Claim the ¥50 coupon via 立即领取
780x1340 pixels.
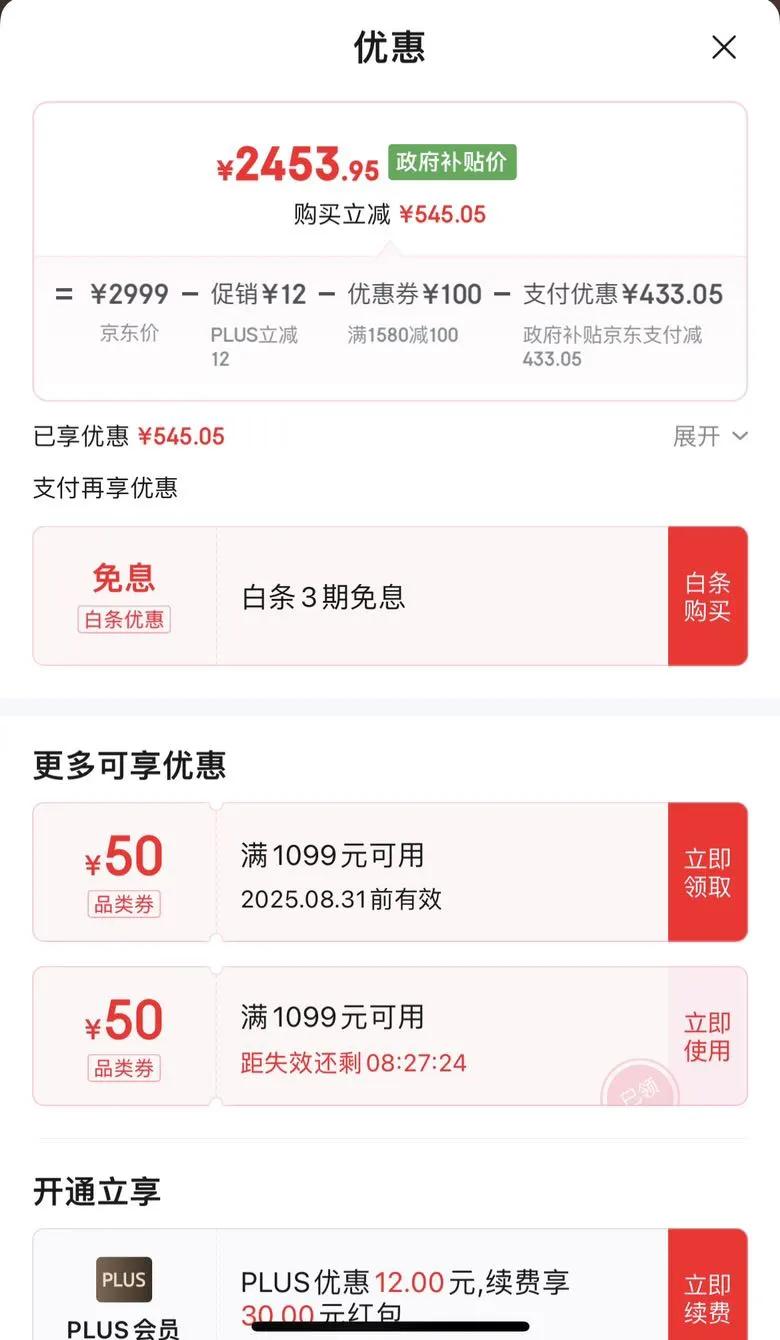click(x=707, y=872)
